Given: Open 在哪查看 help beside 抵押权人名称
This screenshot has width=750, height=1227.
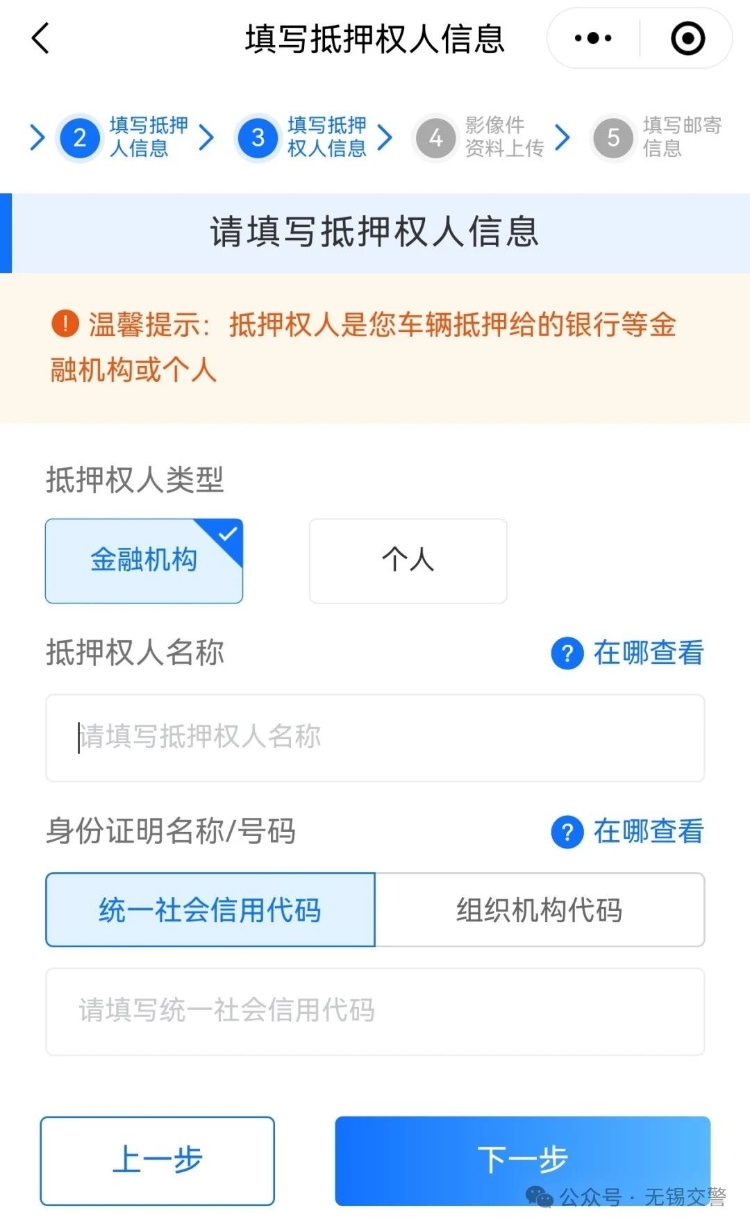Looking at the screenshot, I should 628,653.
